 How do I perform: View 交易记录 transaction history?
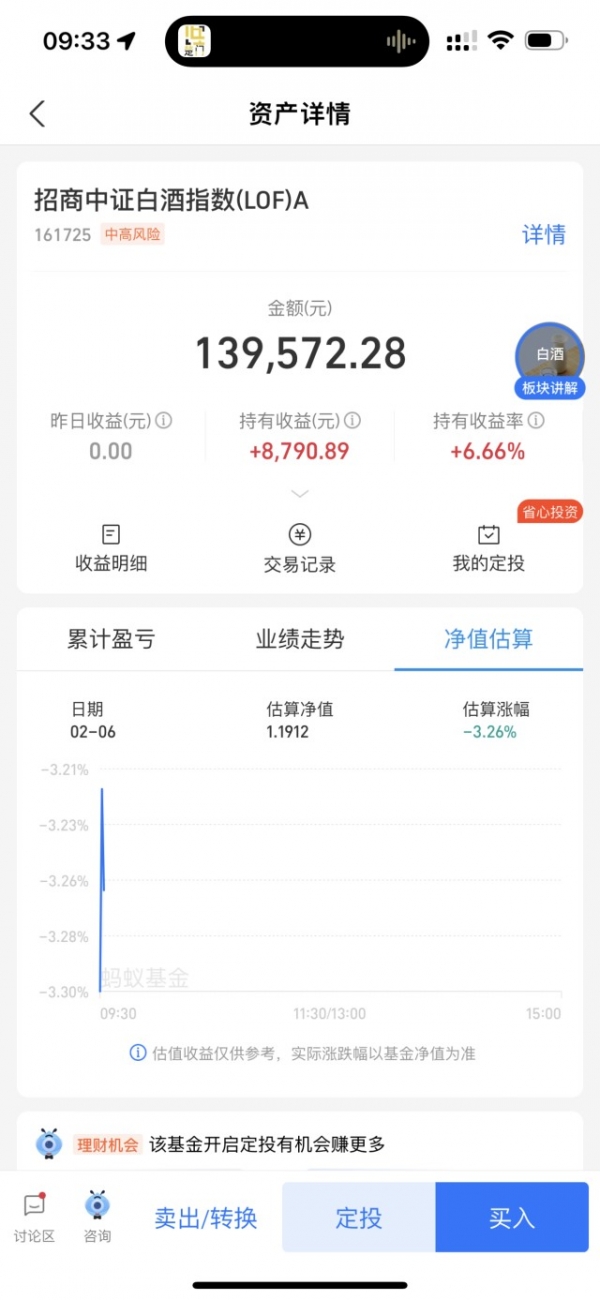pyautogui.click(x=300, y=548)
